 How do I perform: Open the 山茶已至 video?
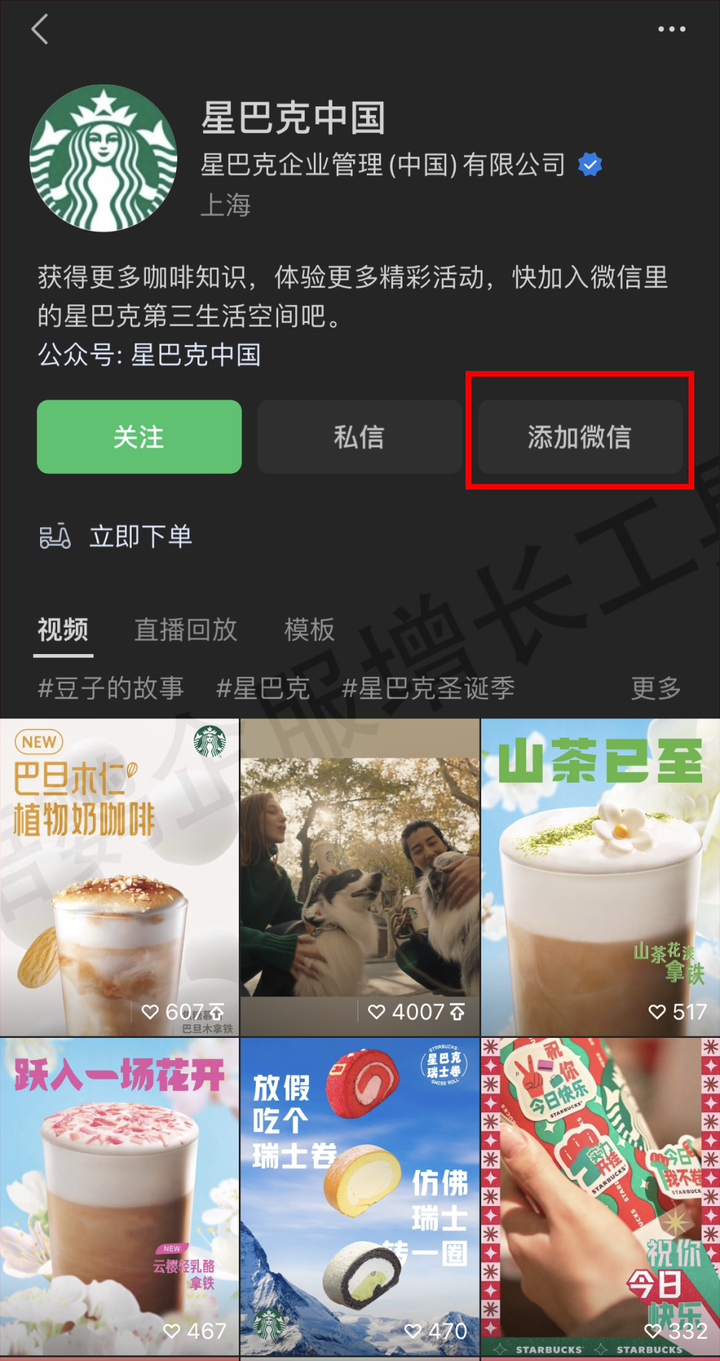(x=600, y=876)
